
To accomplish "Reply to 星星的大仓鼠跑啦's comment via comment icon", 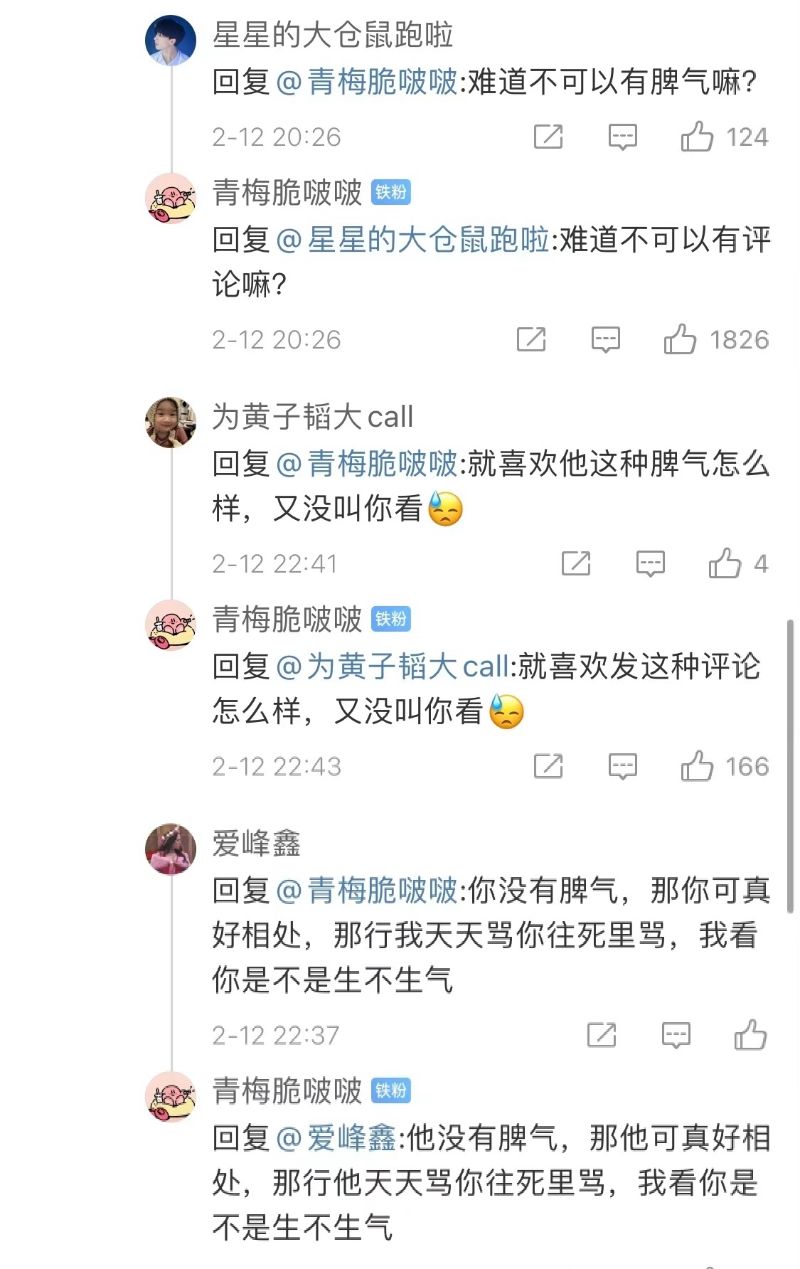I will click(x=623, y=137).
